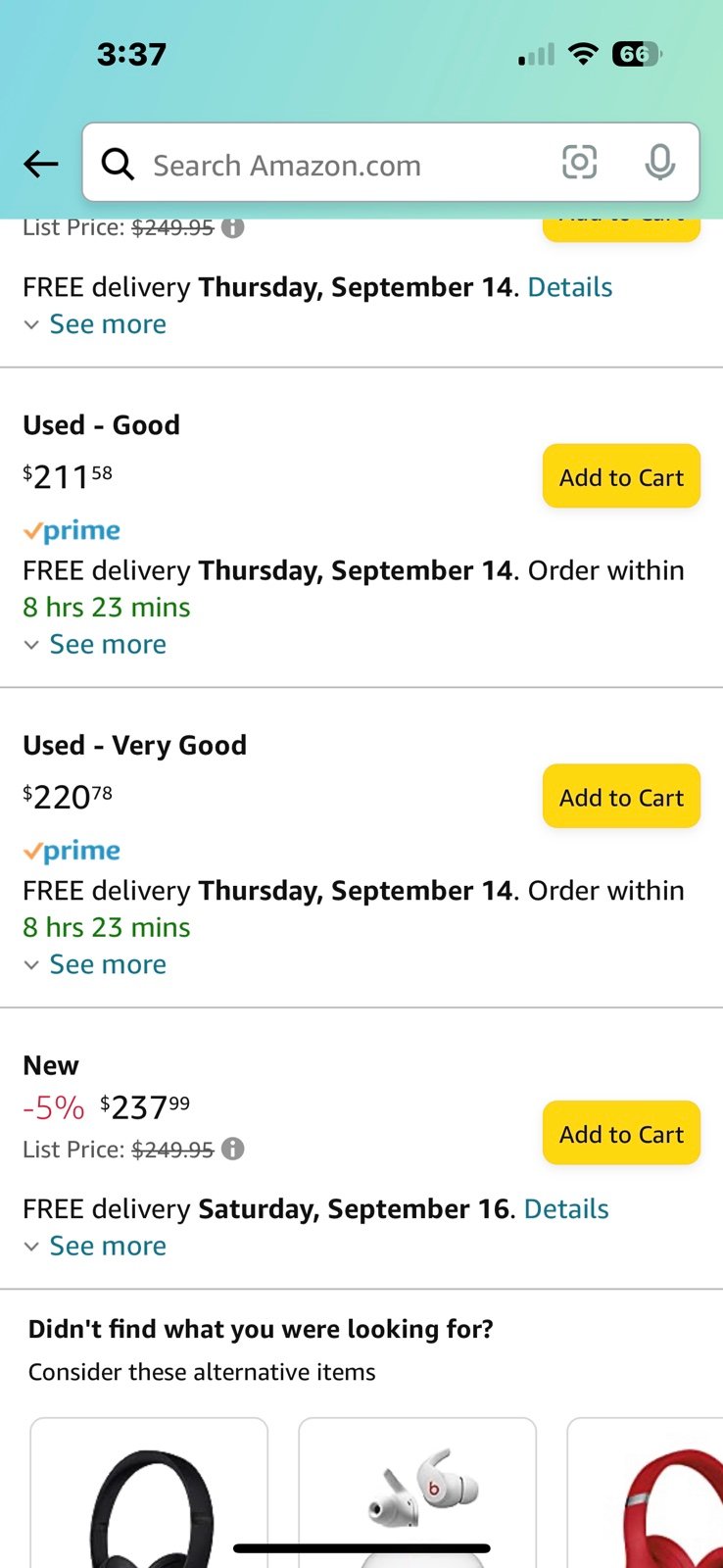View list price info icon for New offer
723x1568 pixels.
pos(232,1149)
